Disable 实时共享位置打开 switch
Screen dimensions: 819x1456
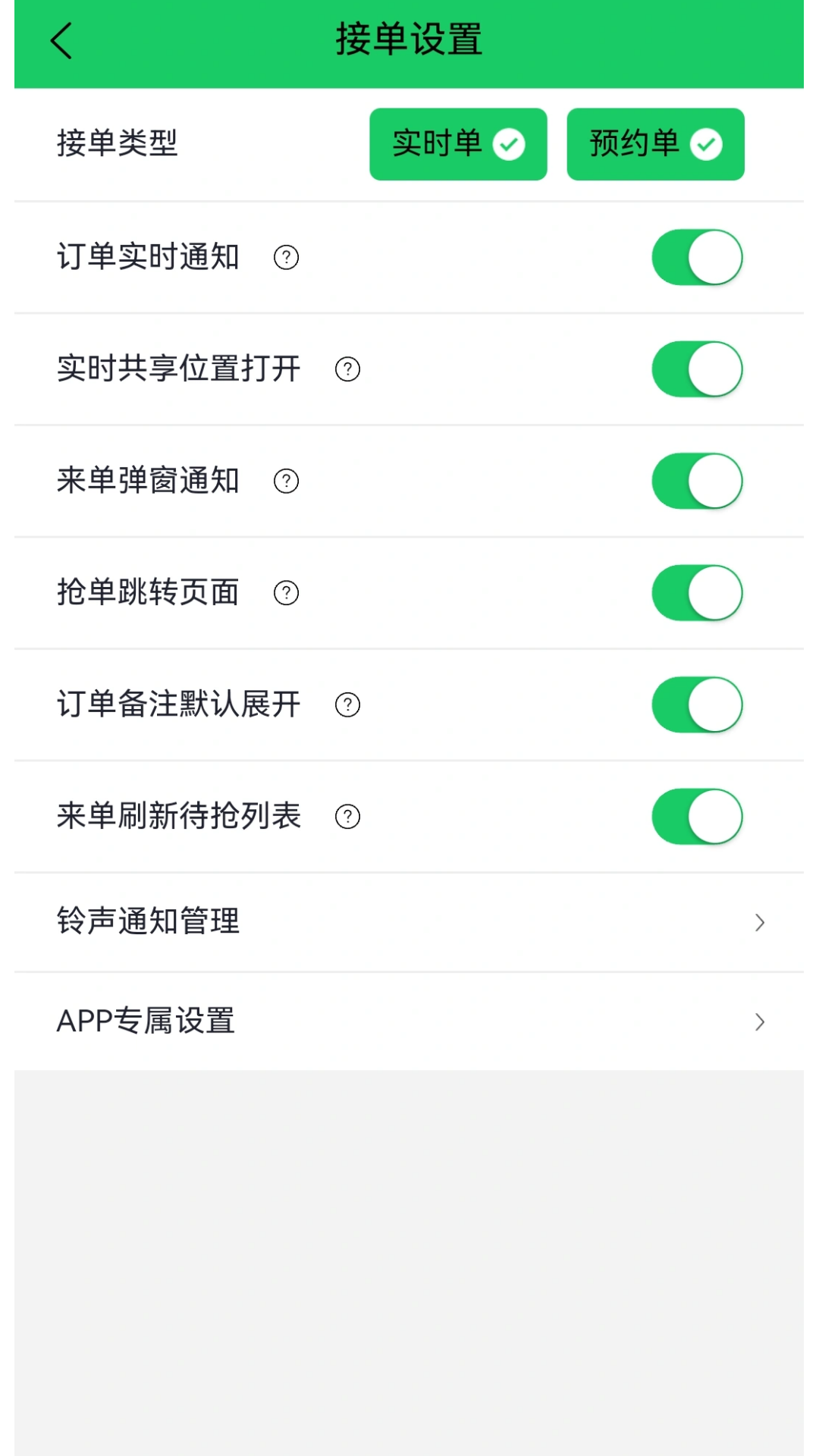pos(697,369)
